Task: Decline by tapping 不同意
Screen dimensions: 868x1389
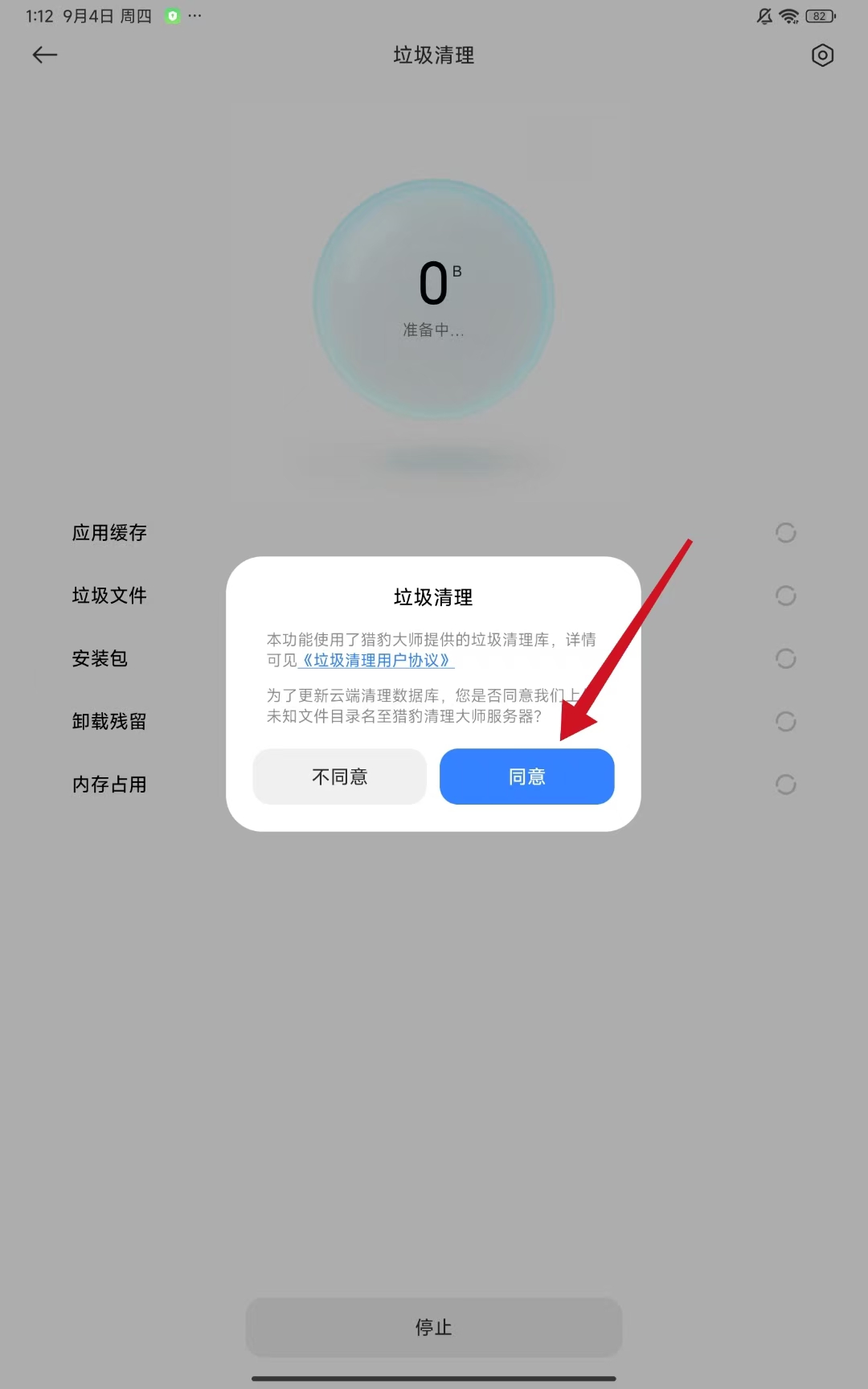Action: [339, 776]
